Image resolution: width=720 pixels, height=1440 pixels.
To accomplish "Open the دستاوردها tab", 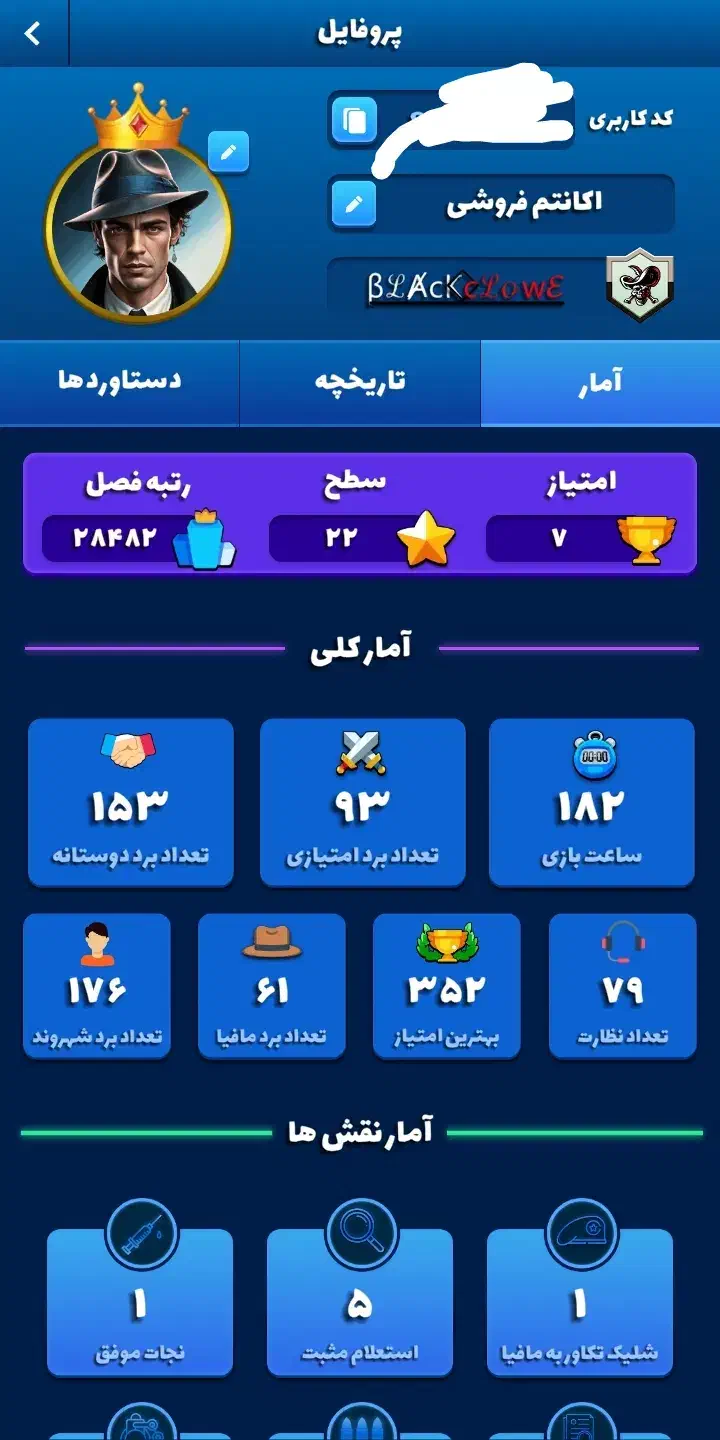I will 120,381.
